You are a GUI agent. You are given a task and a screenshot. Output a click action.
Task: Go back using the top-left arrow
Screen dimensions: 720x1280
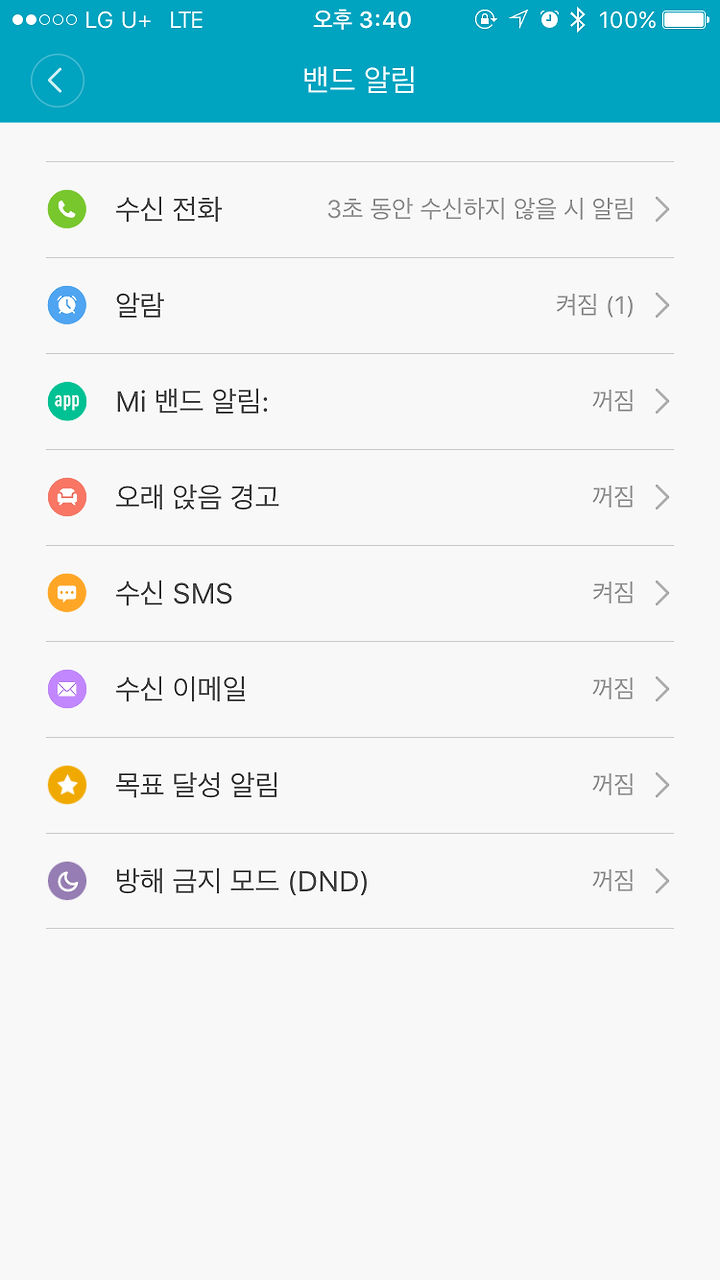coord(57,80)
